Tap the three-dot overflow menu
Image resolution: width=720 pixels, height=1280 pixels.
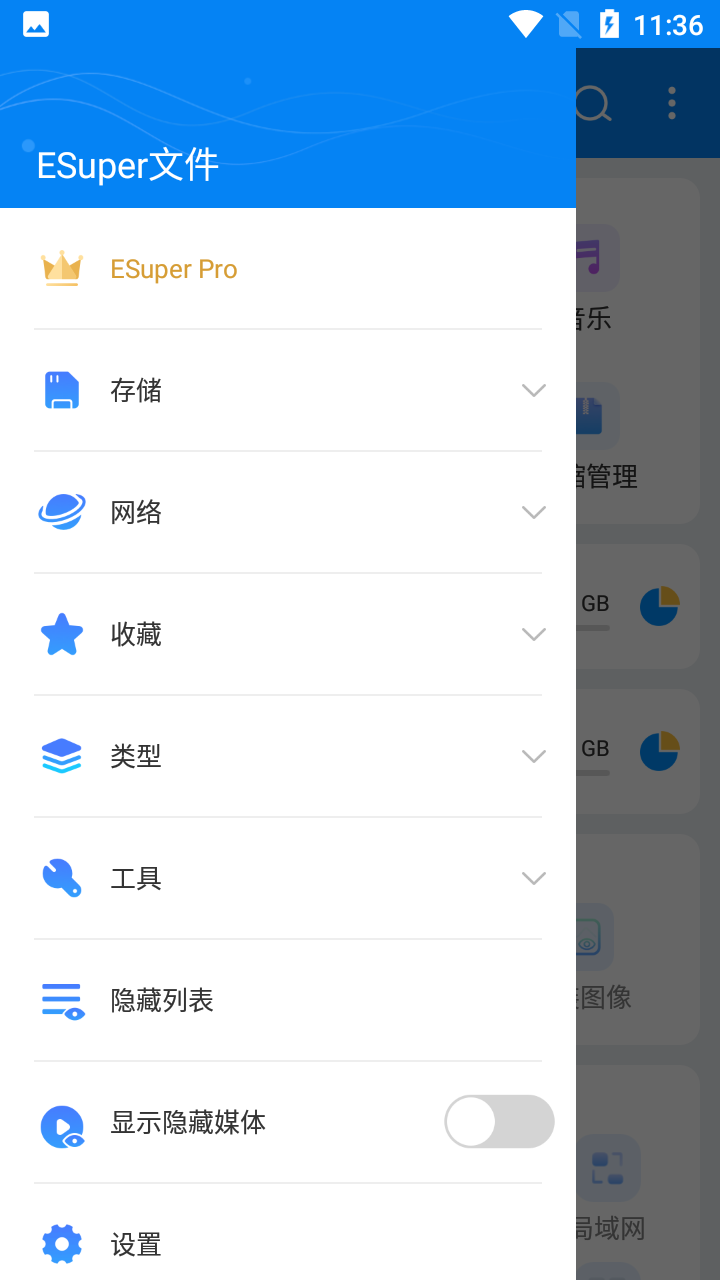[x=672, y=102]
